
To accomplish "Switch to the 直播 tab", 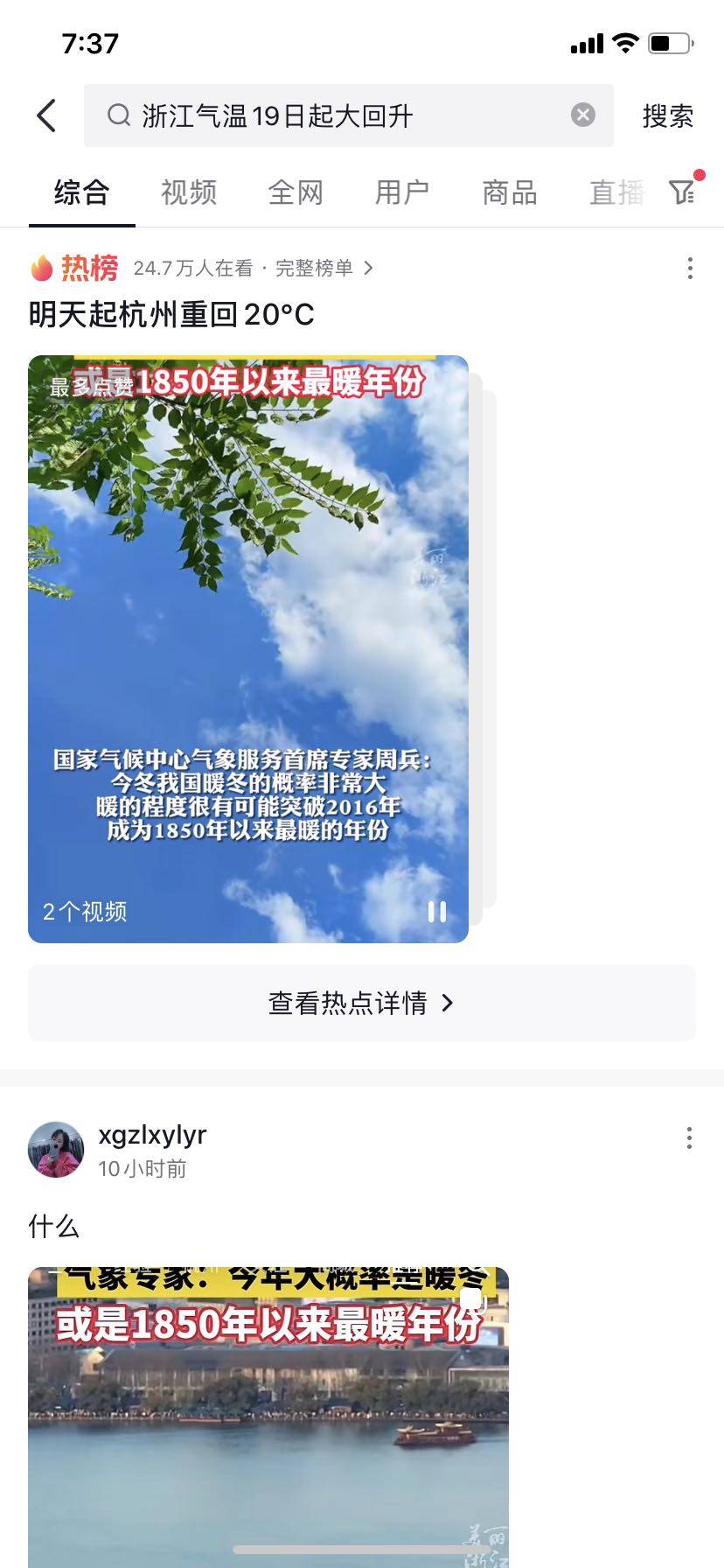I will tap(616, 192).
